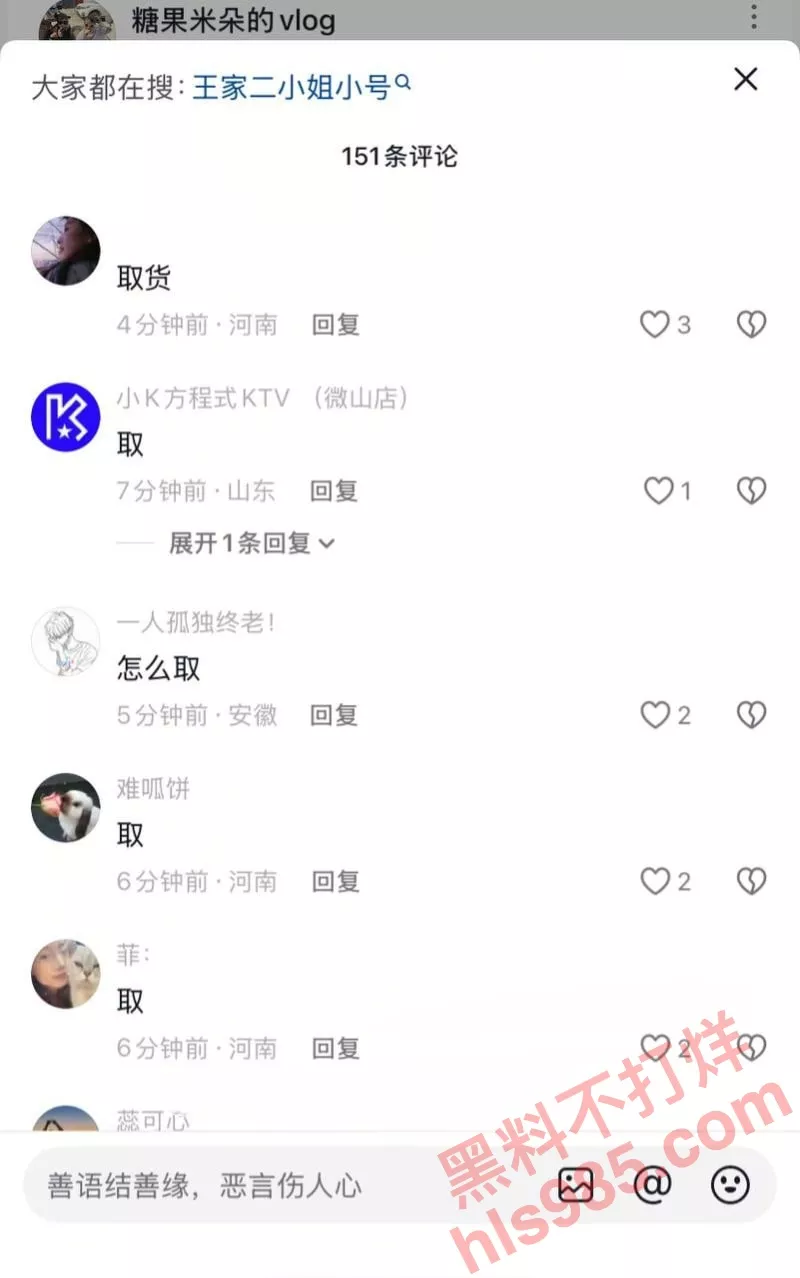Open 小K方程式KTV profile avatar

66,417
